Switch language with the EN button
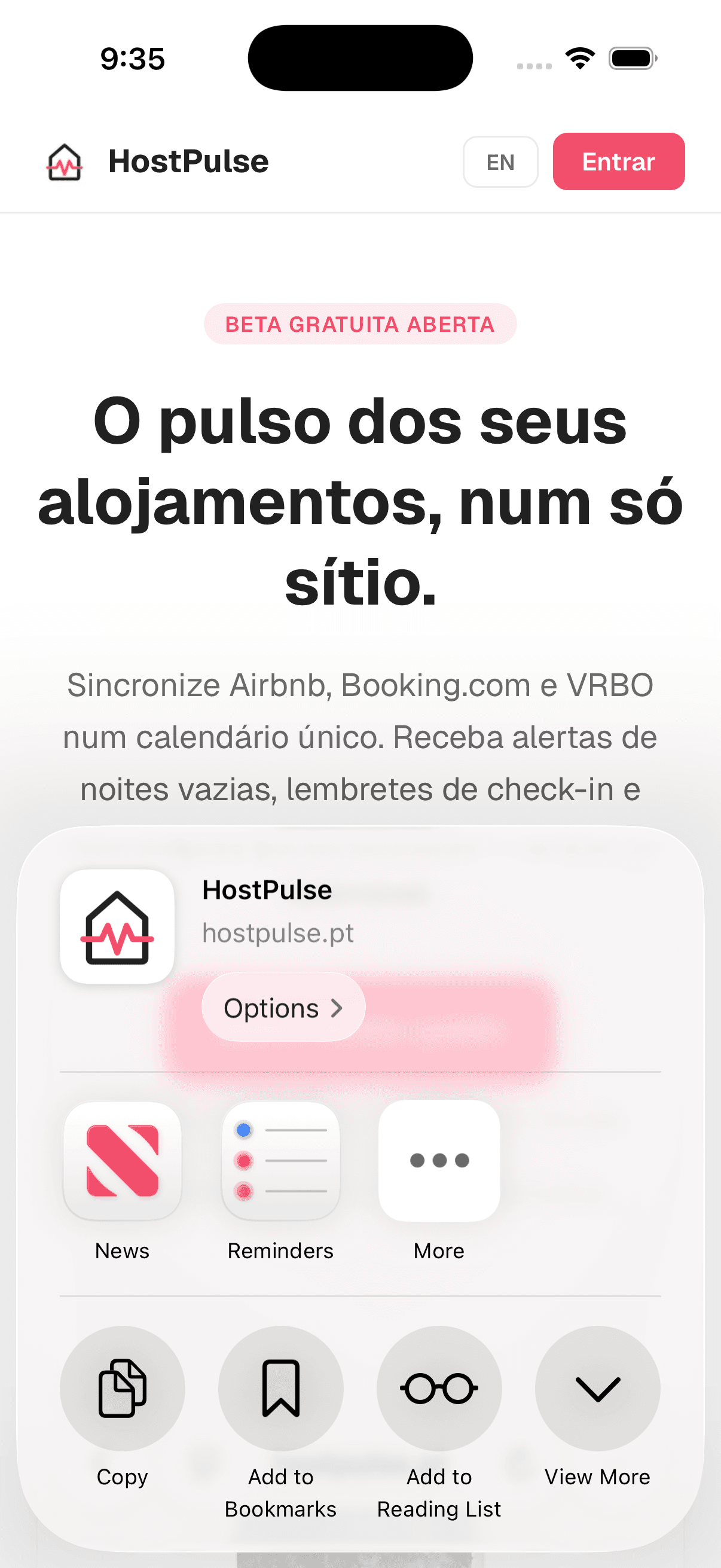Screen dimensions: 721x1568 pos(500,162)
